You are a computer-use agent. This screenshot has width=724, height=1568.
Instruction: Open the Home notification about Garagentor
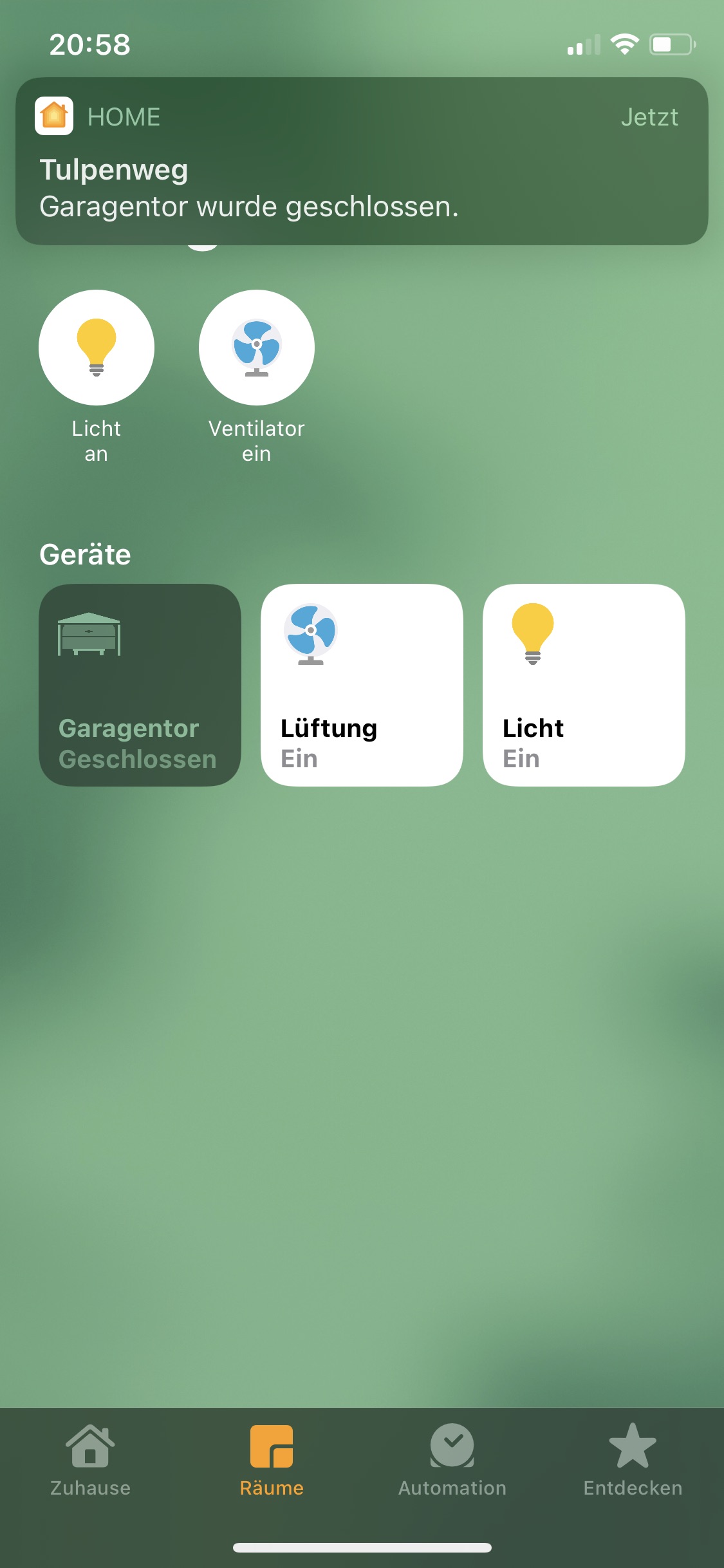coord(362,161)
